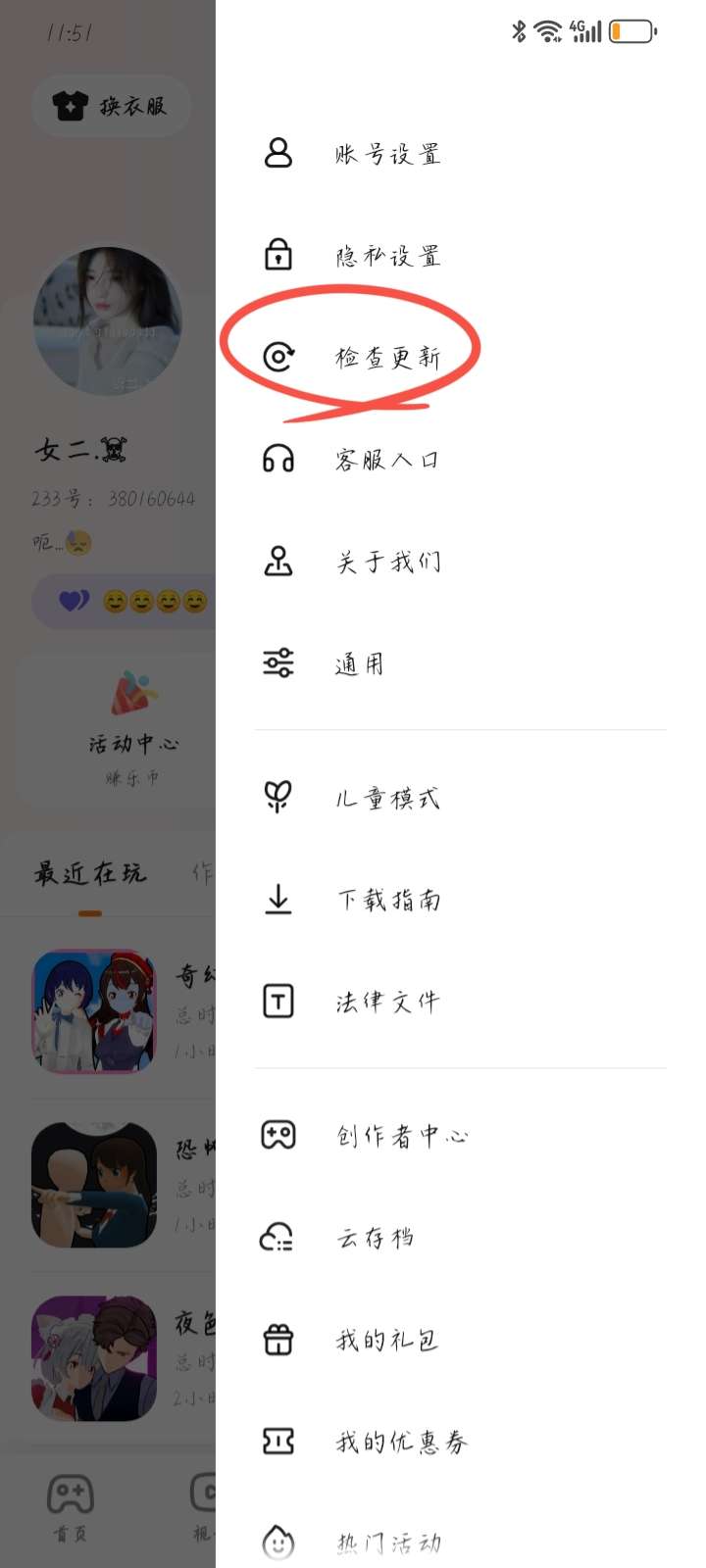Open 关于我们 about page
This screenshot has width=706, height=1568.
387,562
